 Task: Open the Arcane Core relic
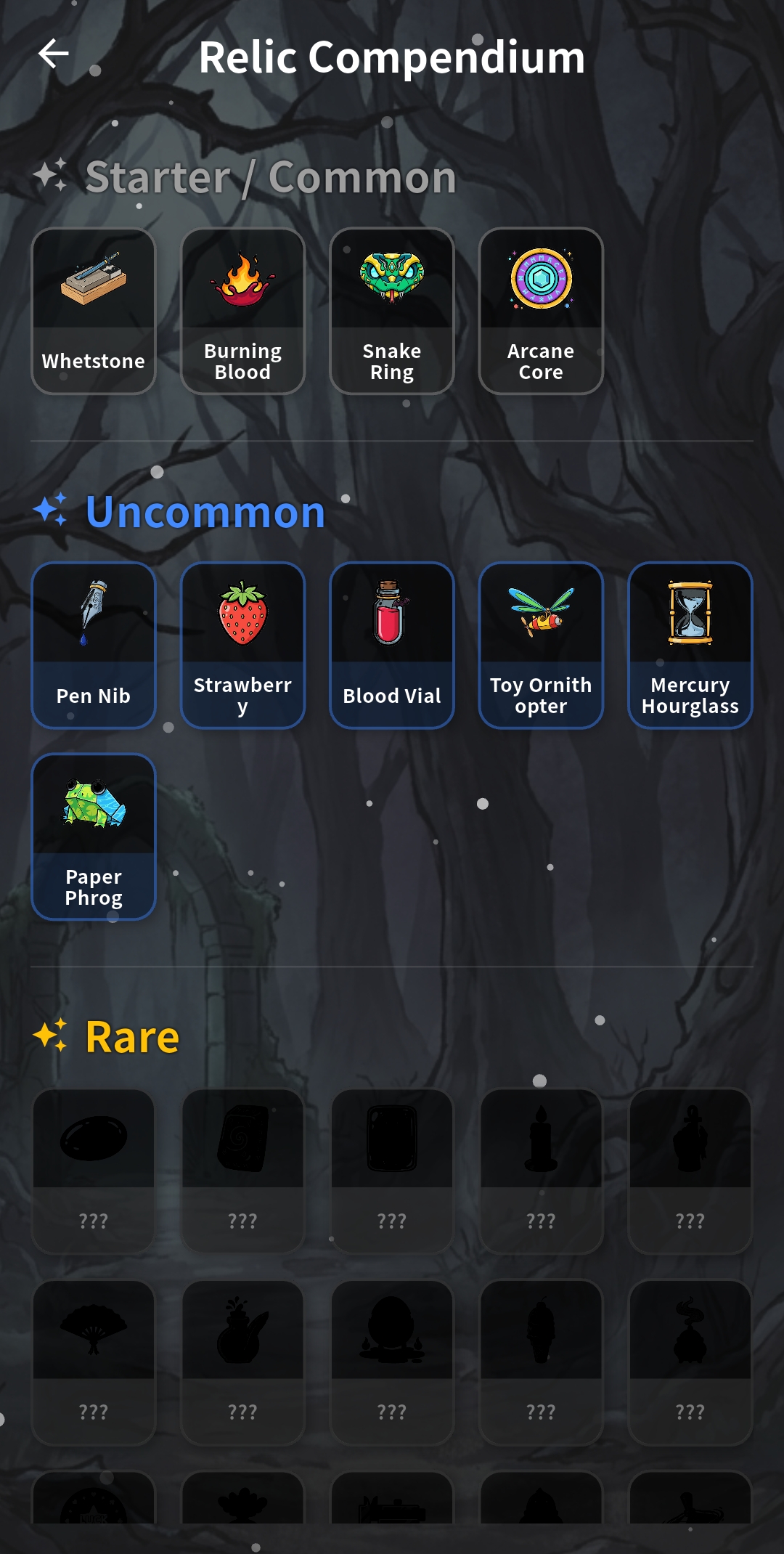click(541, 311)
